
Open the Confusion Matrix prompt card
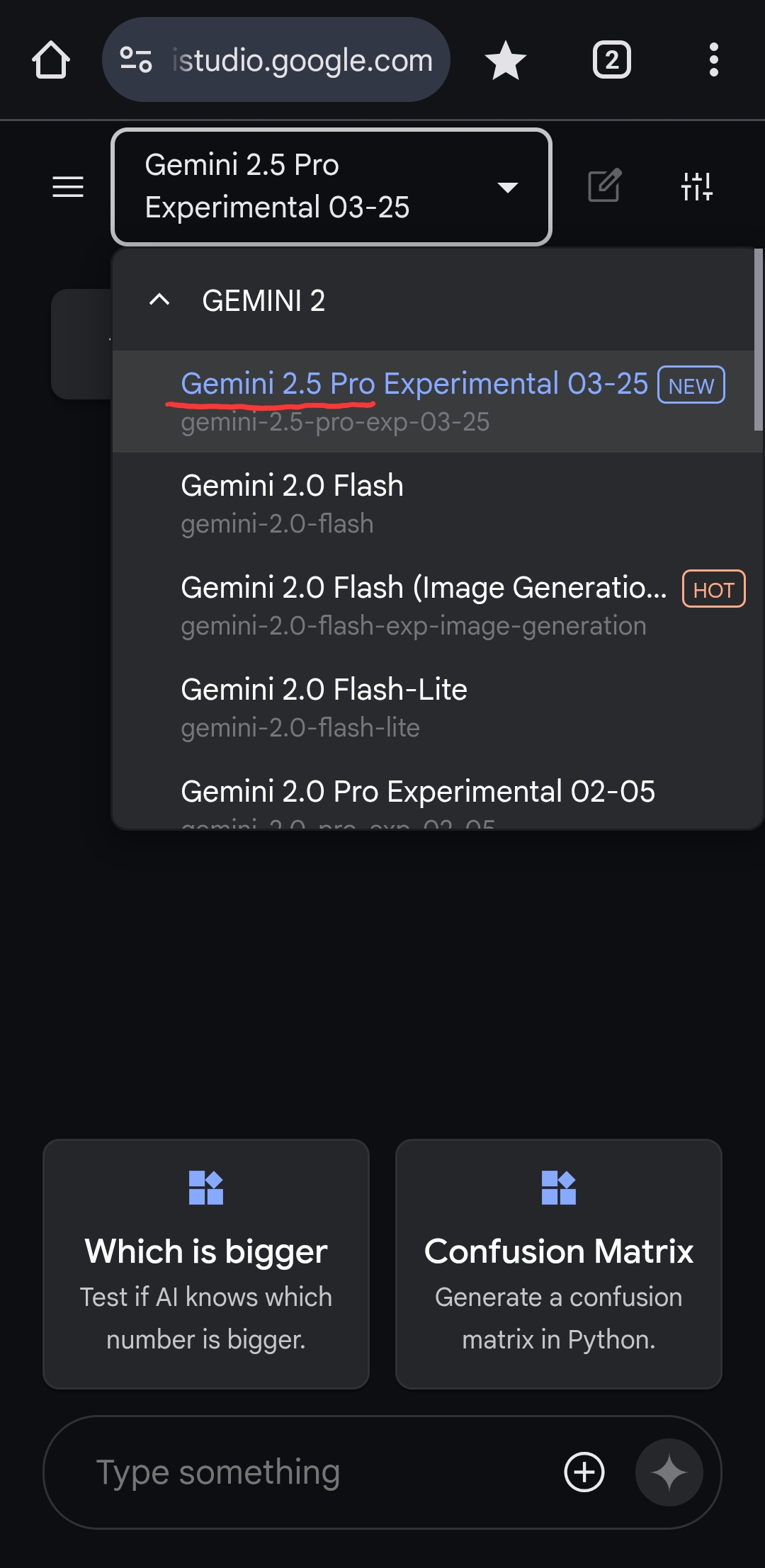(x=559, y=1264)
